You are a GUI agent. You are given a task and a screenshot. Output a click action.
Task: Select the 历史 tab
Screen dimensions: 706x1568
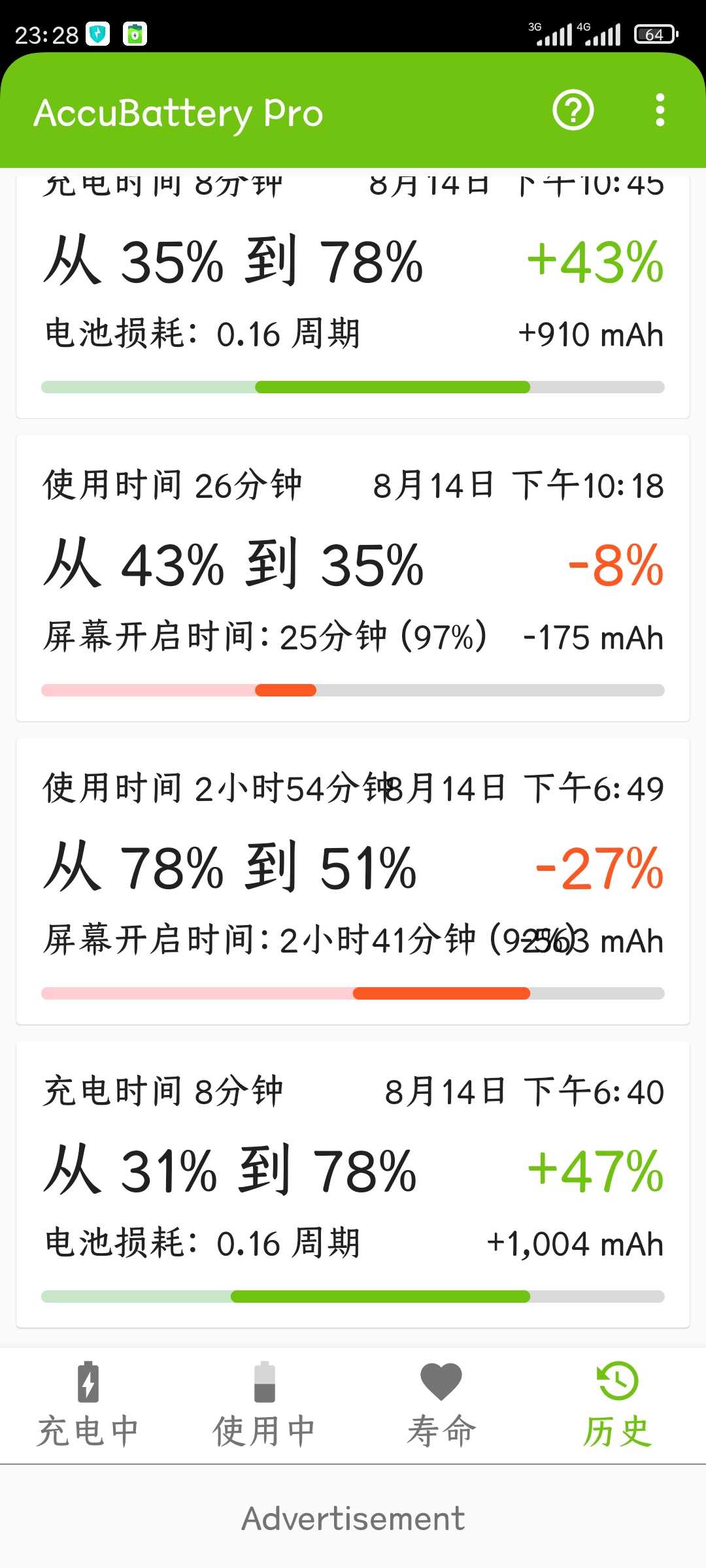[618, 1405]
